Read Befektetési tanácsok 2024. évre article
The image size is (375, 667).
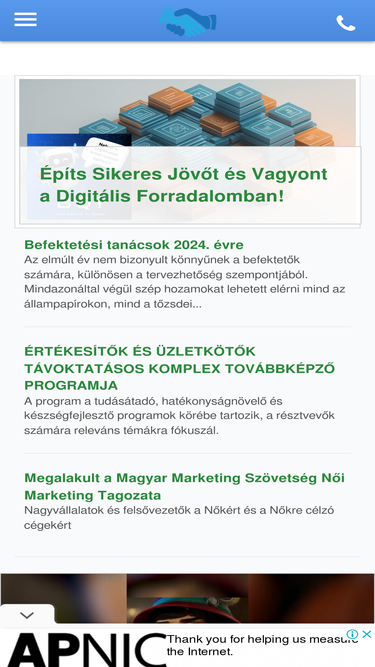[134, 245]
